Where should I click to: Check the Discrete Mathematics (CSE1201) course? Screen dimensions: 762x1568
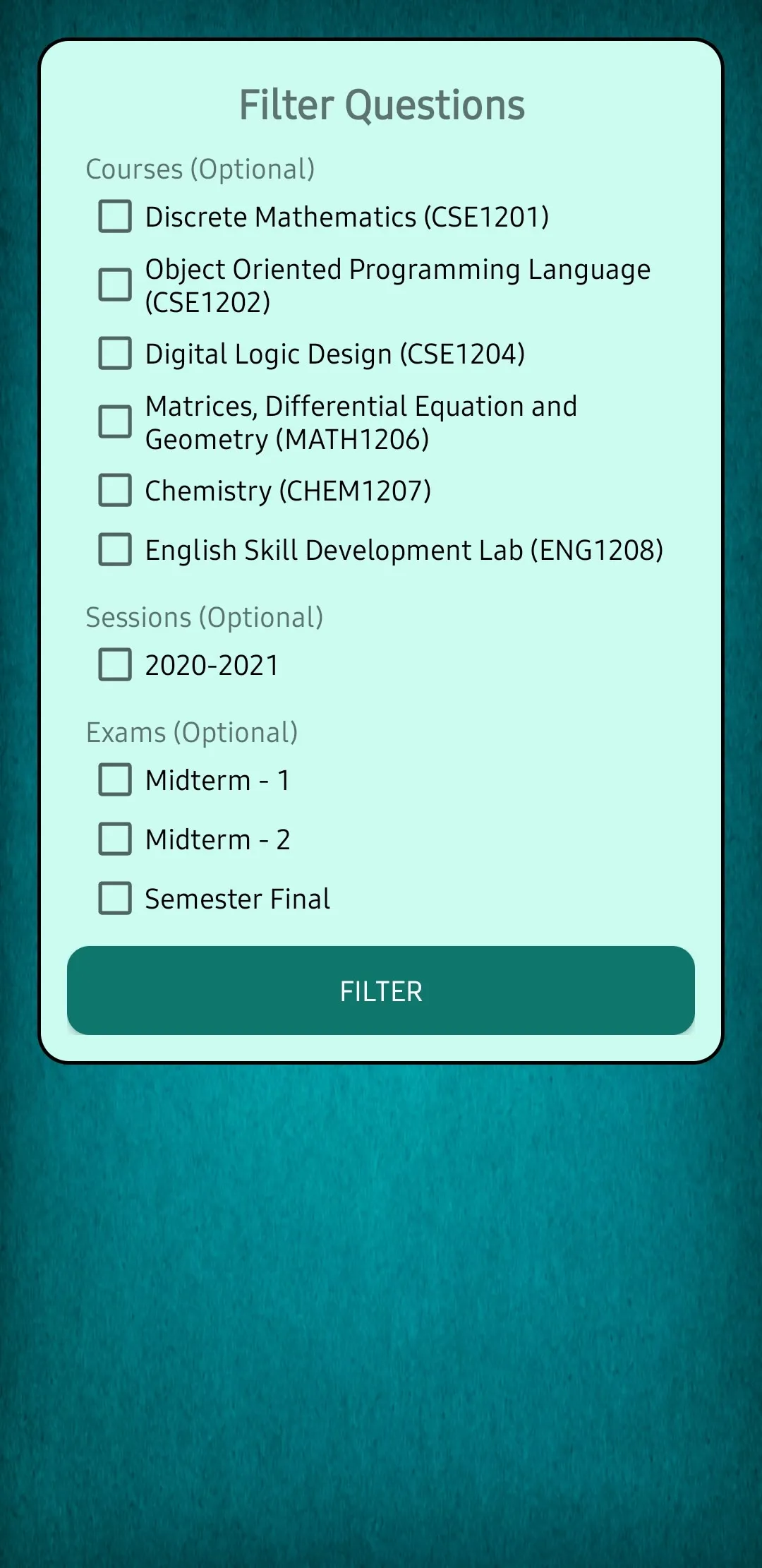[115, 216]
